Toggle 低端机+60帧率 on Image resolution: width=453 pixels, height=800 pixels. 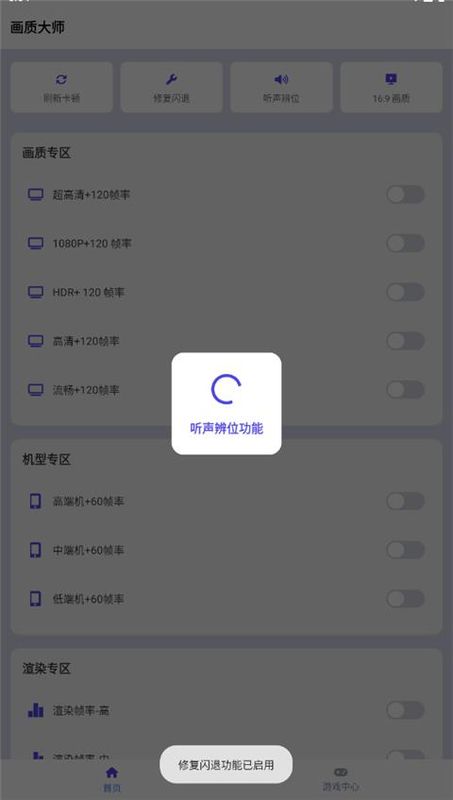(406, 598)
